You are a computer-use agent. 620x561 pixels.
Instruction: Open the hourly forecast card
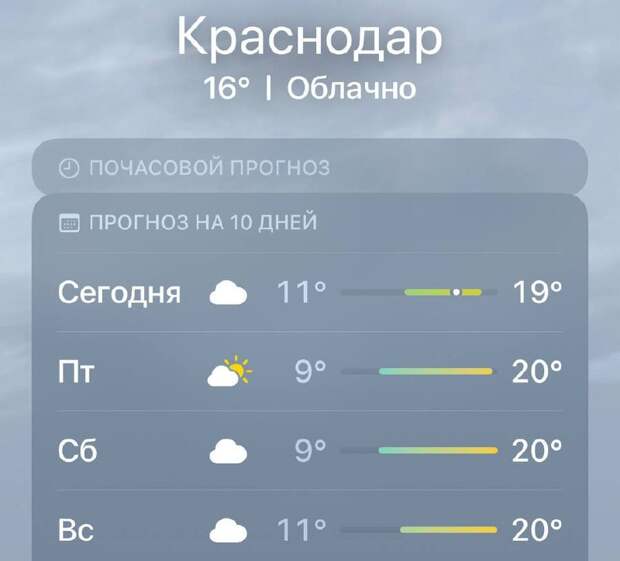(x=308, y=167)
